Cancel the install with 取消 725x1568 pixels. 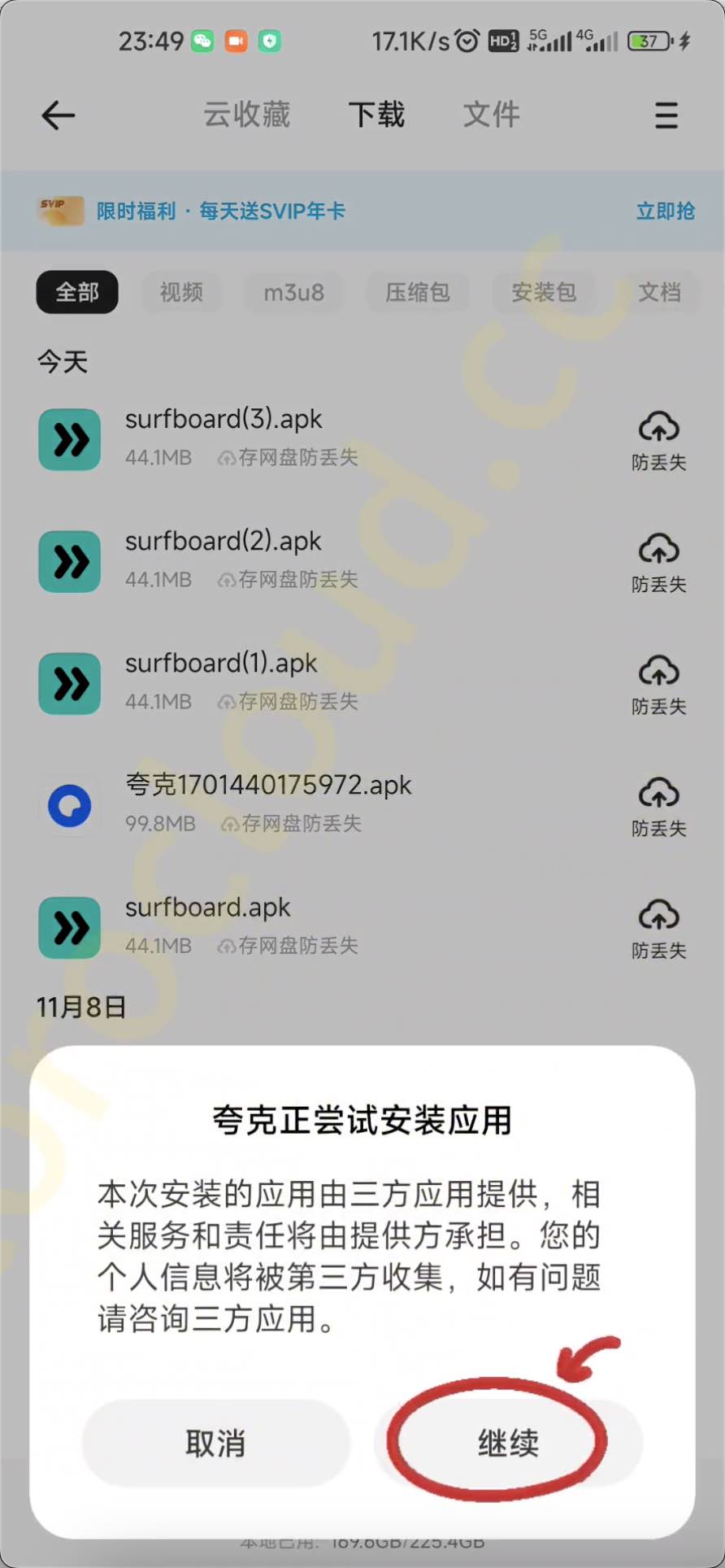[215, 1443]
